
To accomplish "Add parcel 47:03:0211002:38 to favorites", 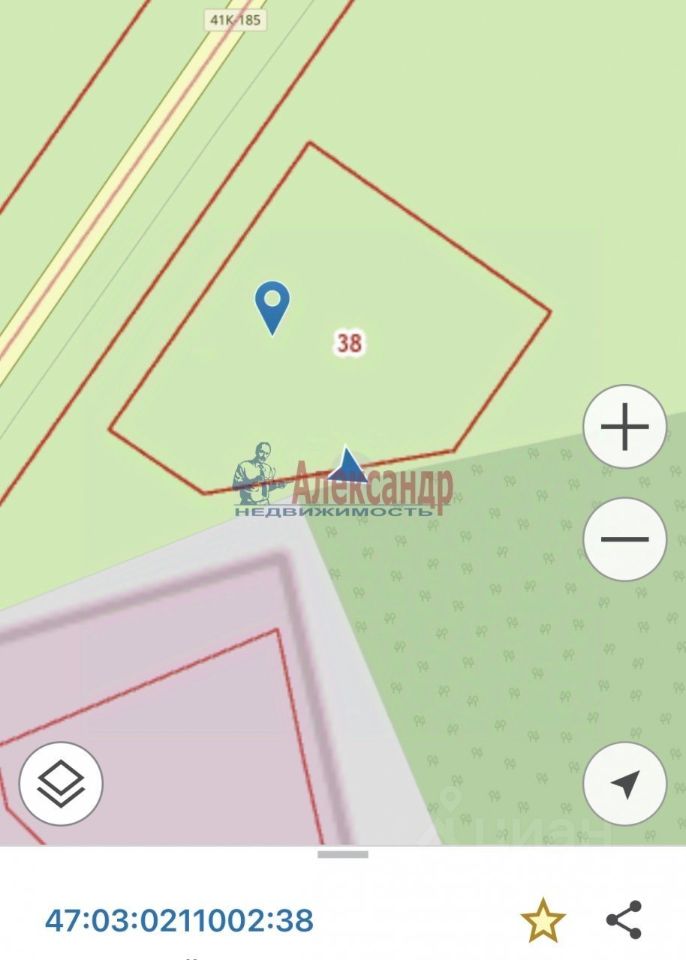I will (543, 920).
